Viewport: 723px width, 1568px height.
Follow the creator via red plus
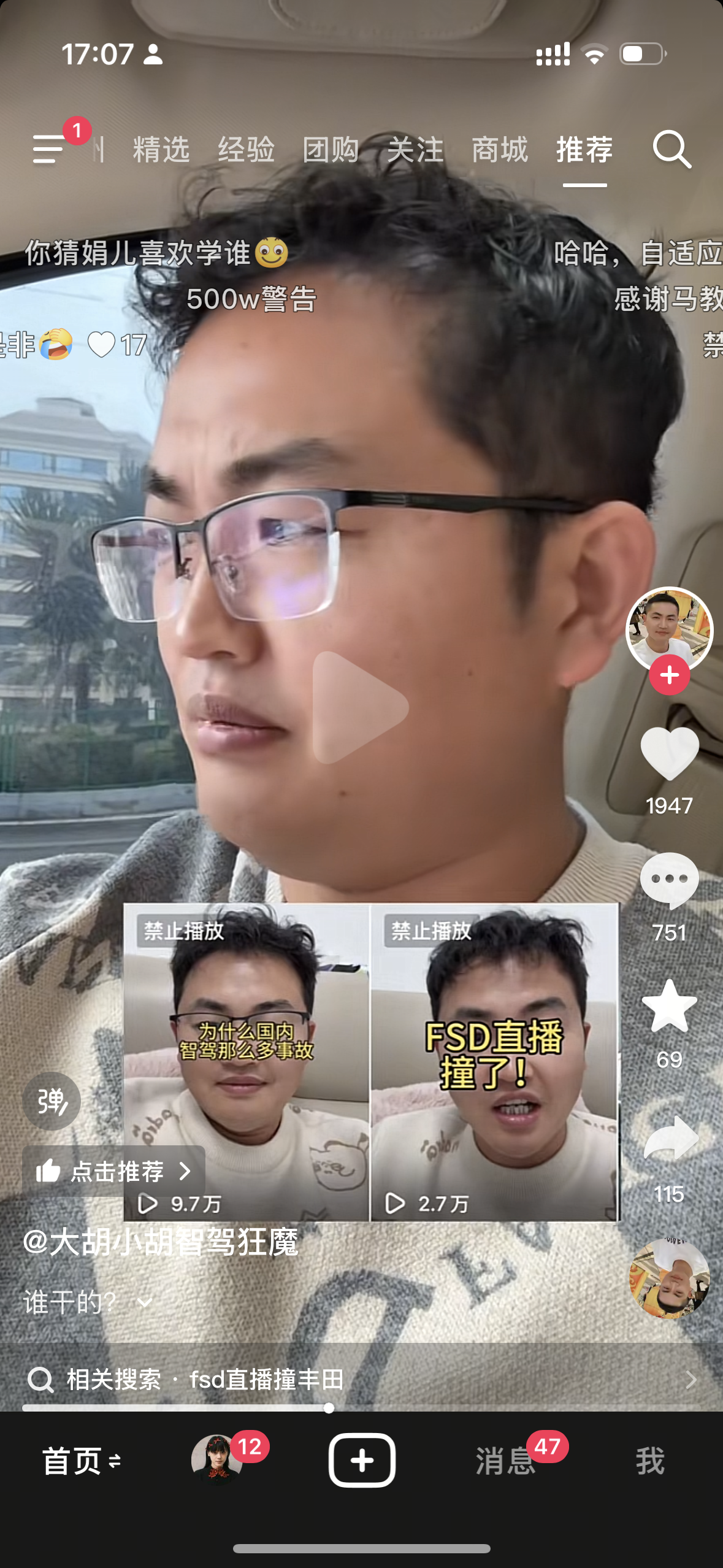[x=669, y=675]
